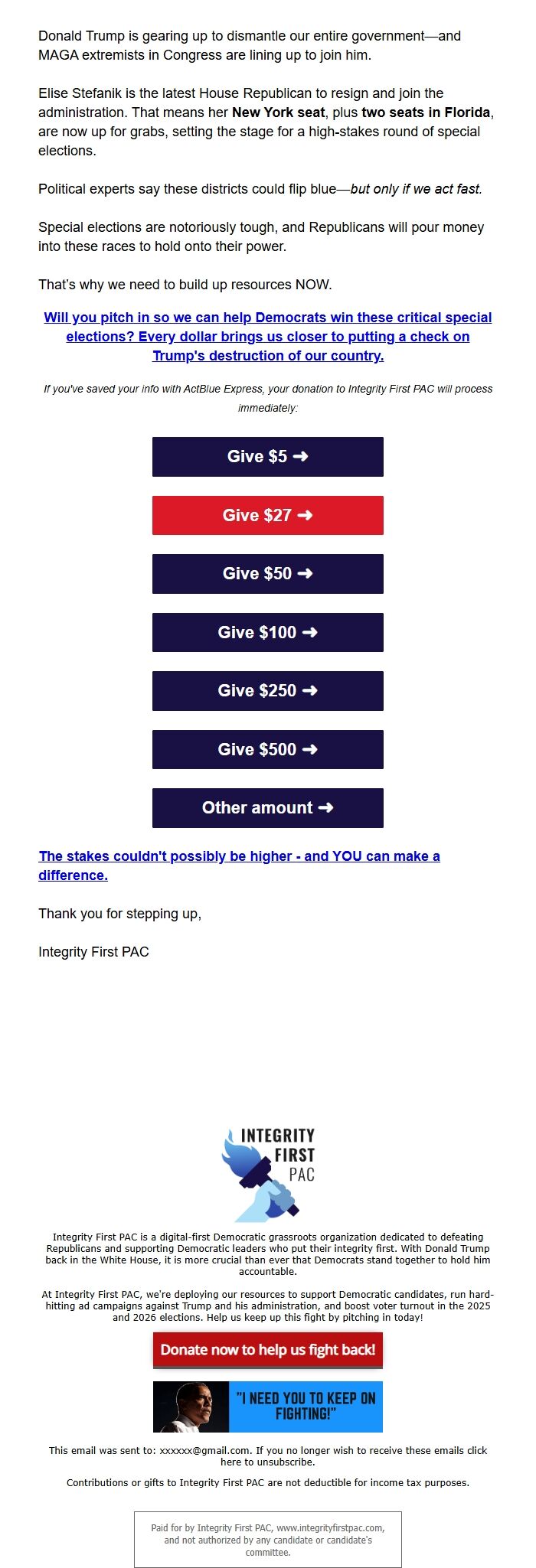Tap the Give $250 button
The width and height of the screenshot is (536, 1568).
point(268,691)
